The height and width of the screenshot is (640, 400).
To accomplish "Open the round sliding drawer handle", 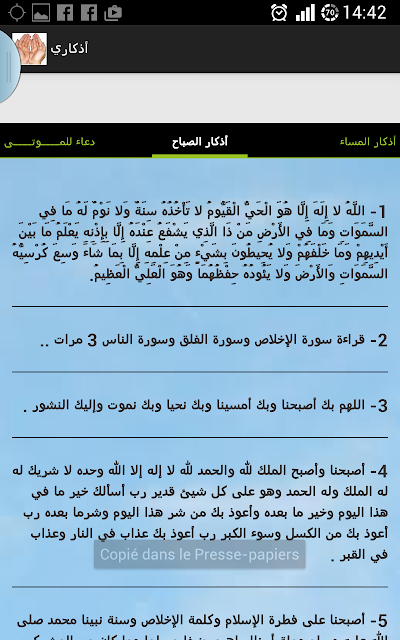I will tap(9, 65).
